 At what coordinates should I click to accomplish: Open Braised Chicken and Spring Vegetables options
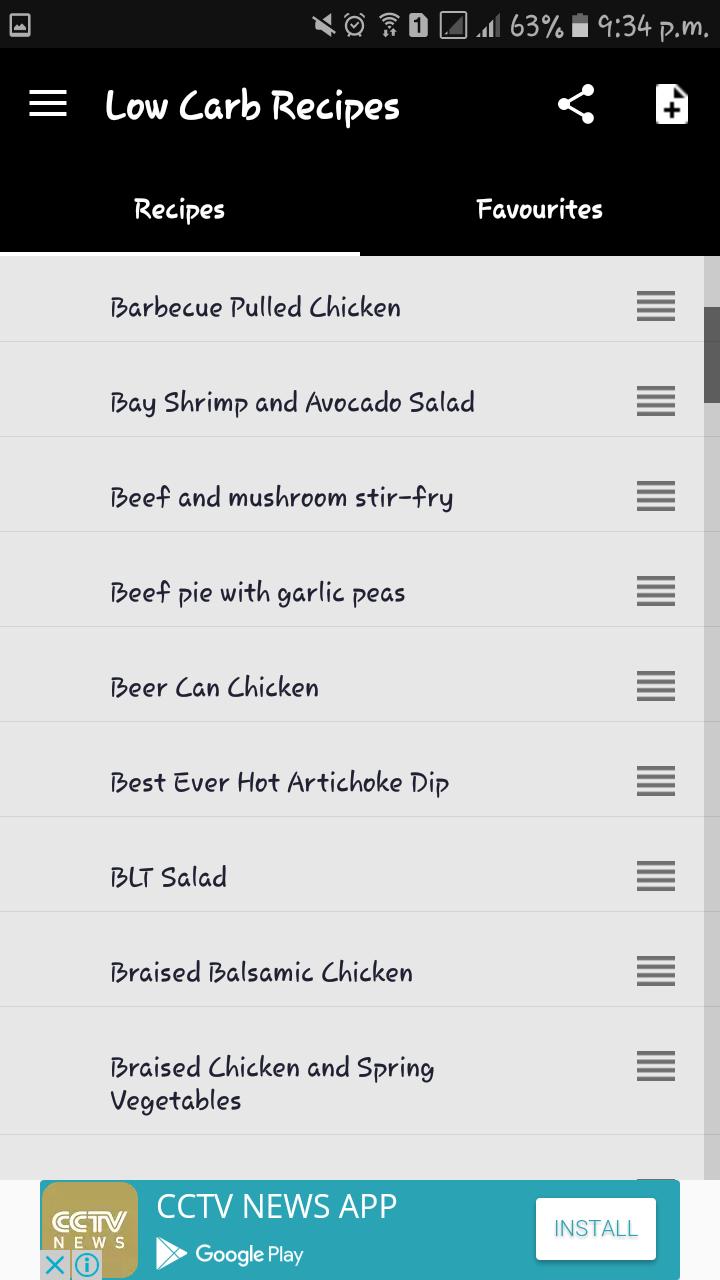[x=655, y=1067]
